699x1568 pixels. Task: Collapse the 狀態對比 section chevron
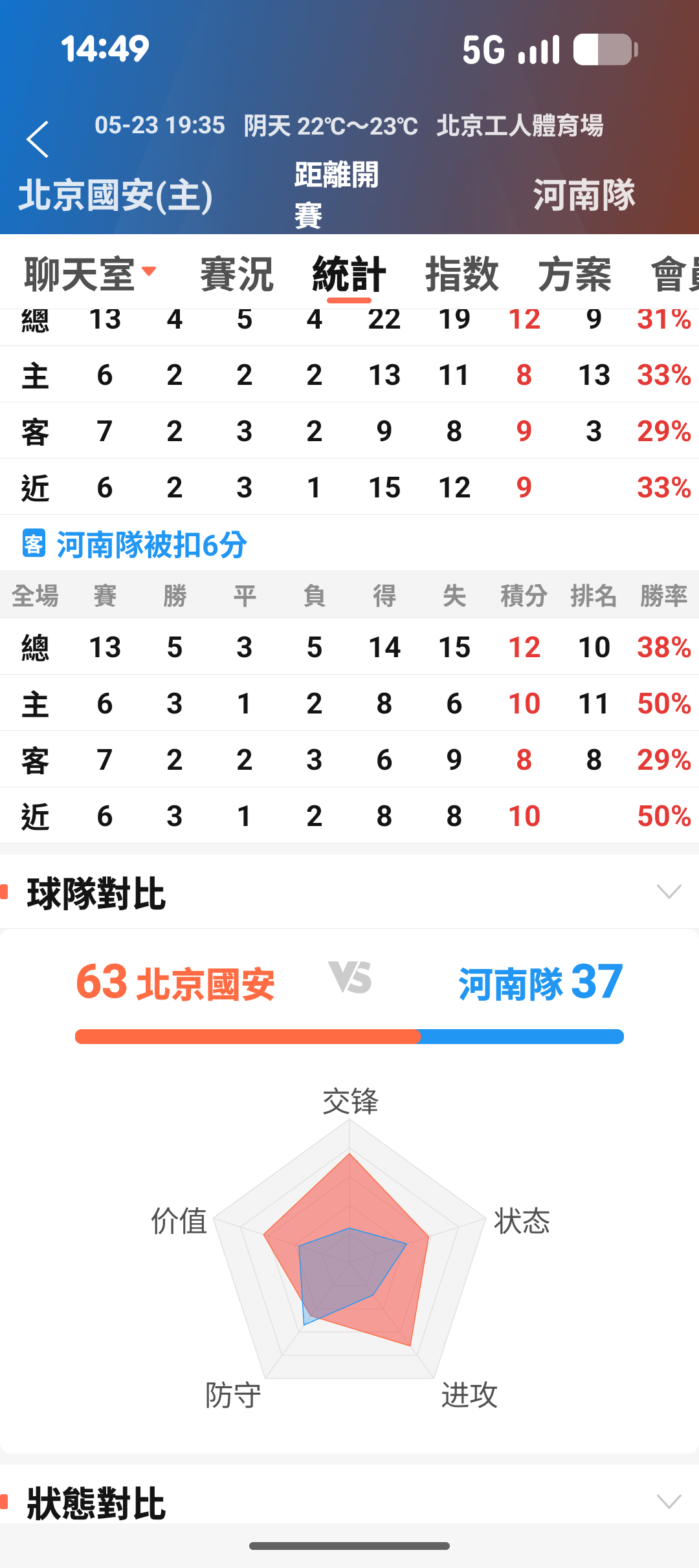669,1501
